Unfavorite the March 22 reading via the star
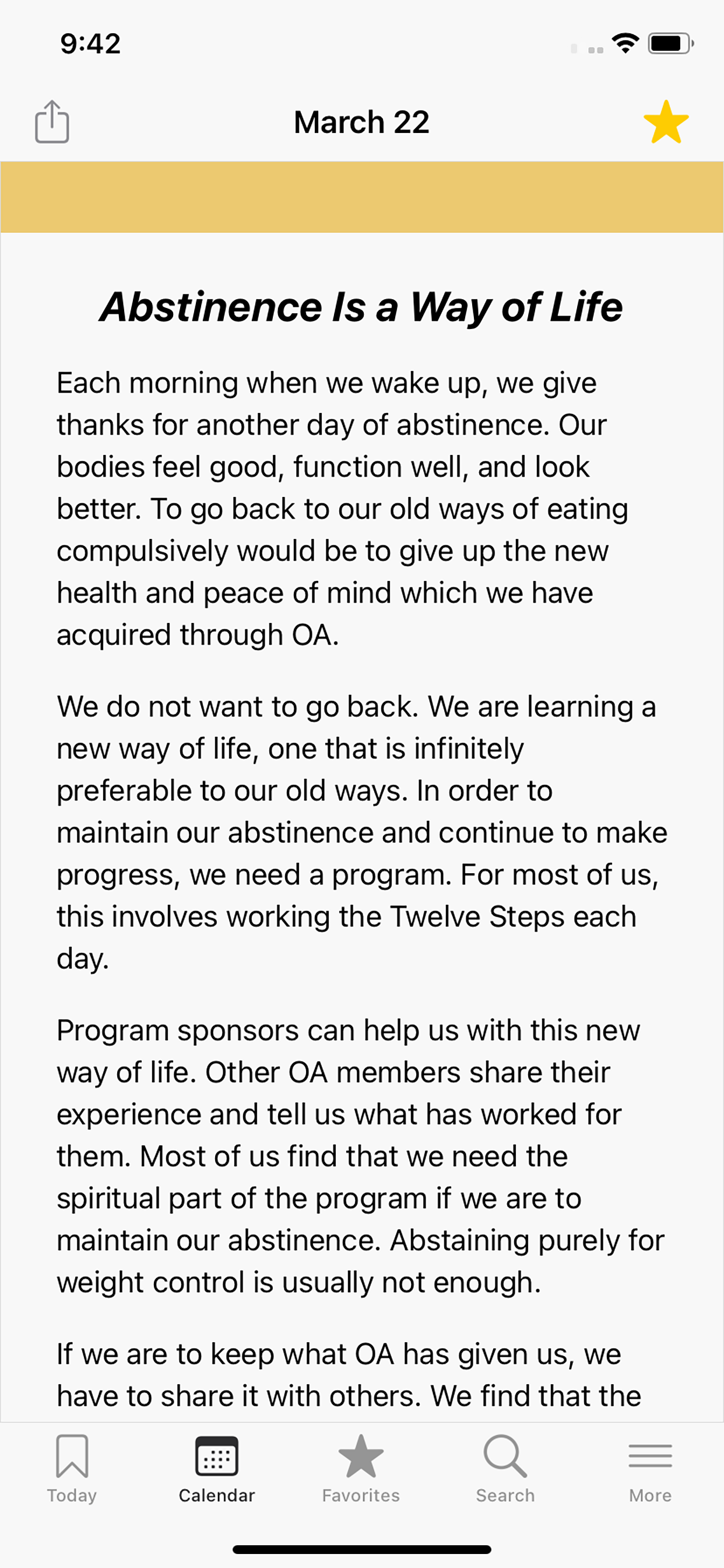Screen dimensions: 724x1568 point(667,121)
